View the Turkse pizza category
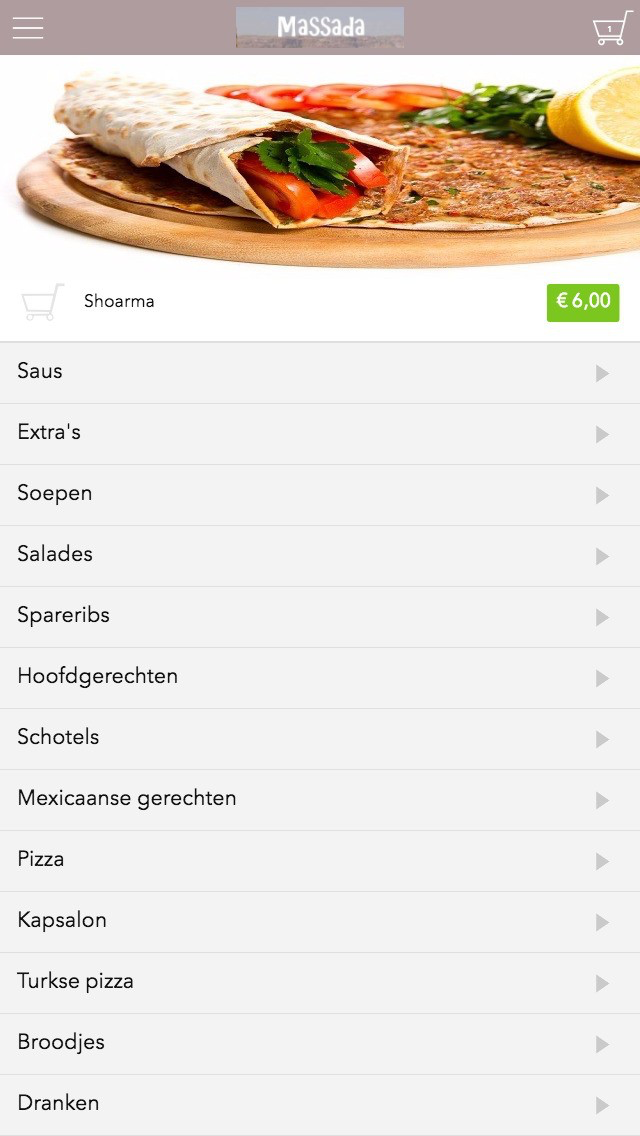640x1136 pixels. tap(320, 982)
